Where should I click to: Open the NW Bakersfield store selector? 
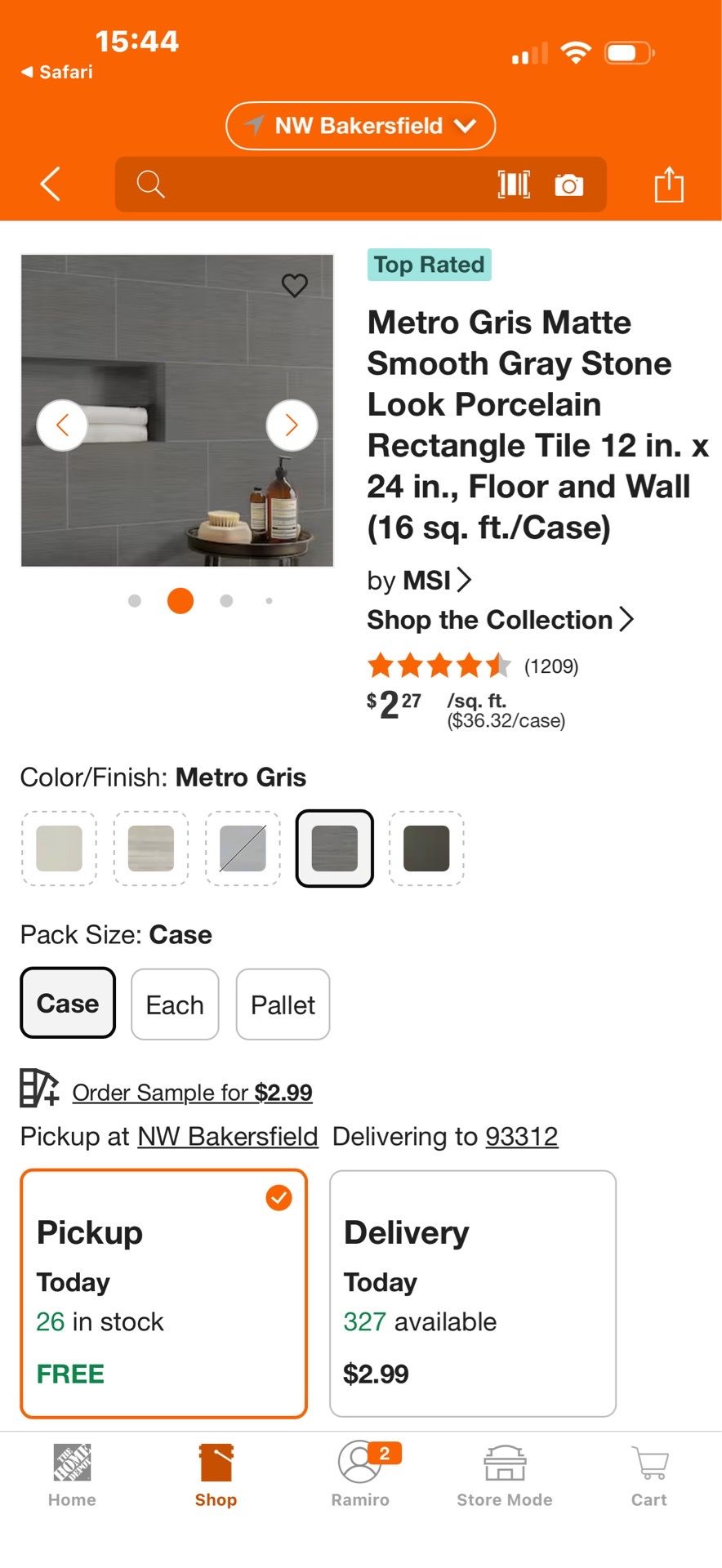click(x=360, y=126)
